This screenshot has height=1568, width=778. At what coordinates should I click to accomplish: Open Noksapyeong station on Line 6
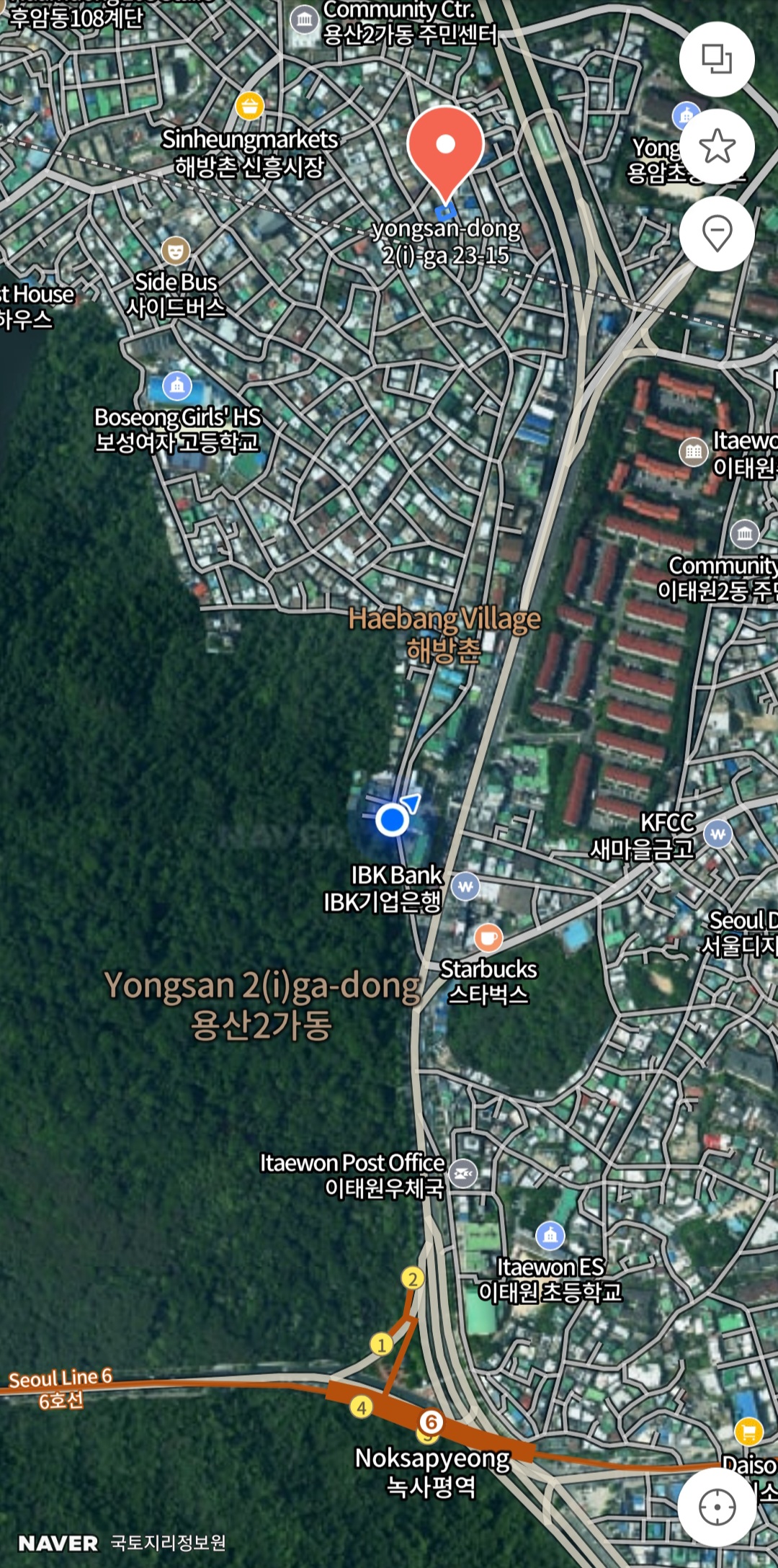431,1422
